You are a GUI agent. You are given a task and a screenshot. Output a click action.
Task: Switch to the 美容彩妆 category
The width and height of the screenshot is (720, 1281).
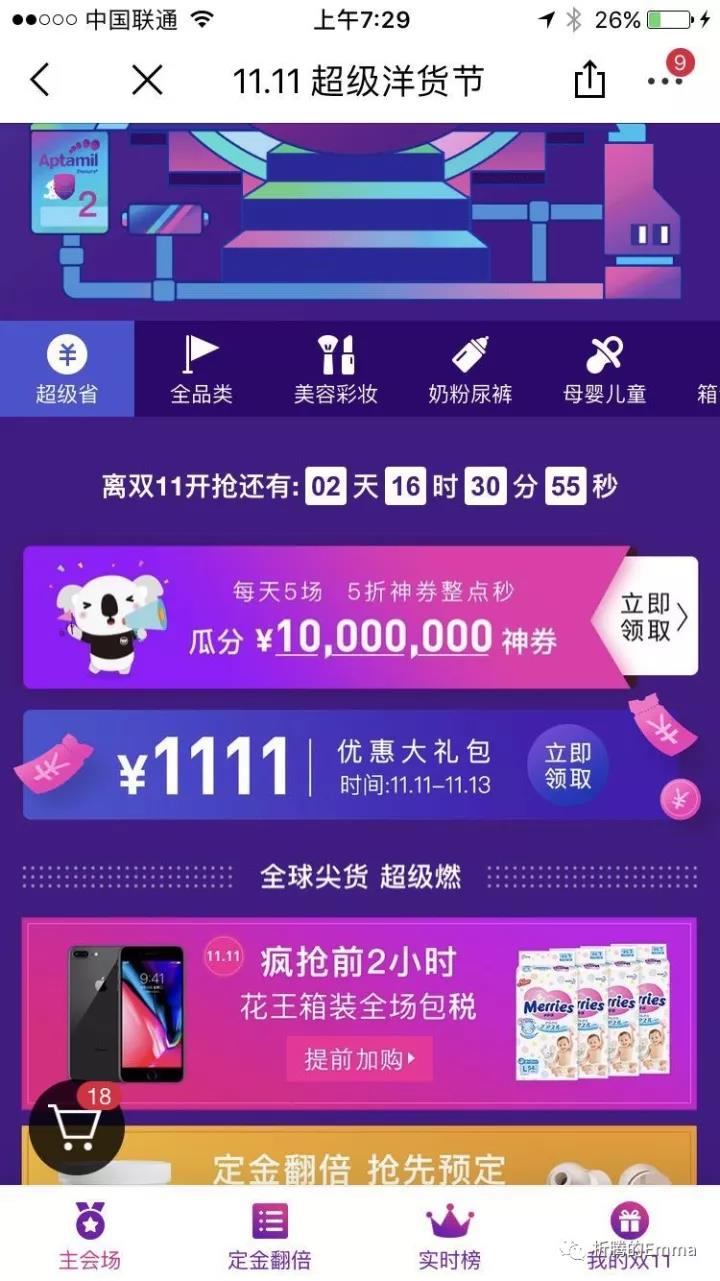335,369
